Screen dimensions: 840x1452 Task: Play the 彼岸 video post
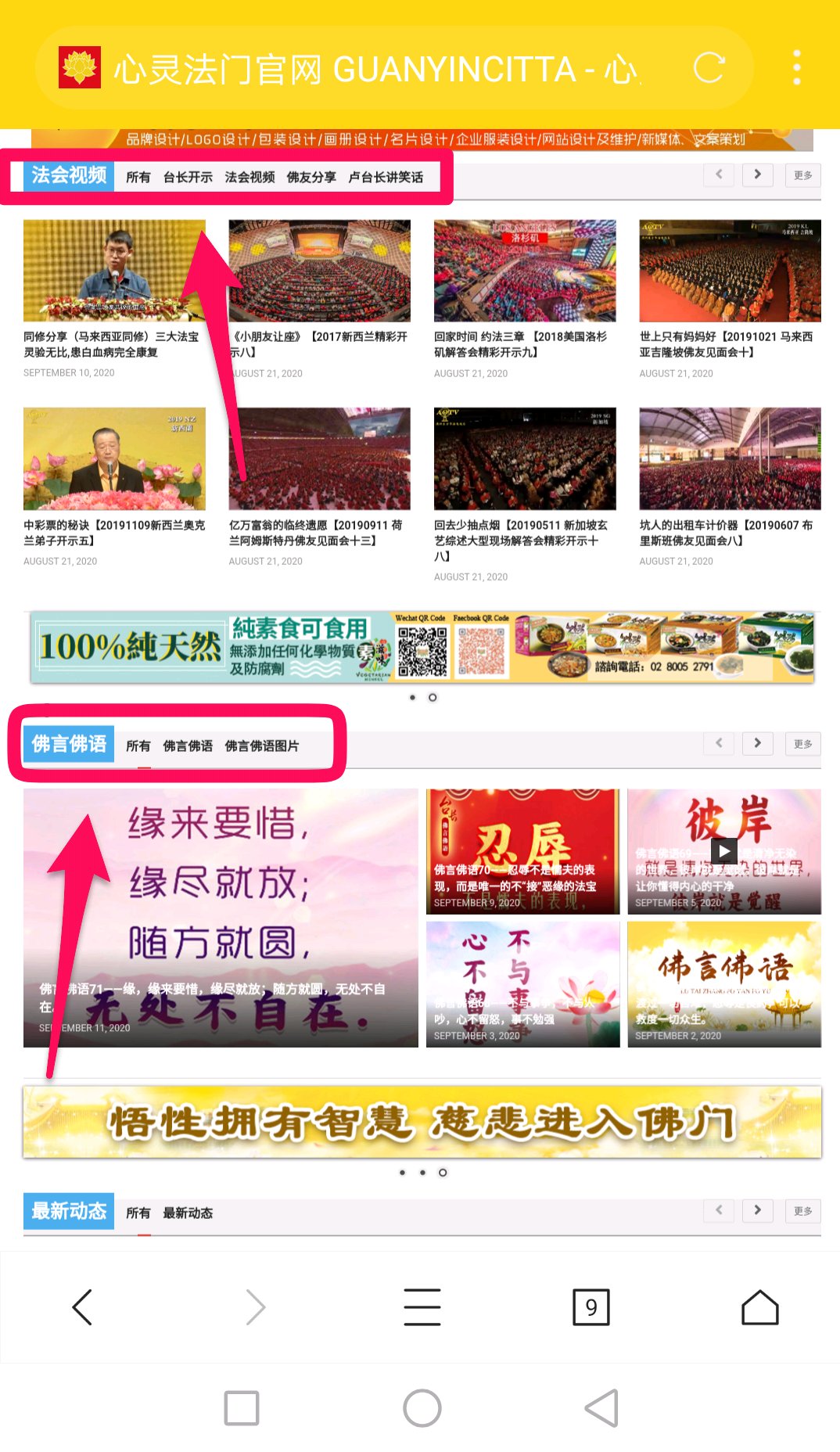(x=723, y=850)
